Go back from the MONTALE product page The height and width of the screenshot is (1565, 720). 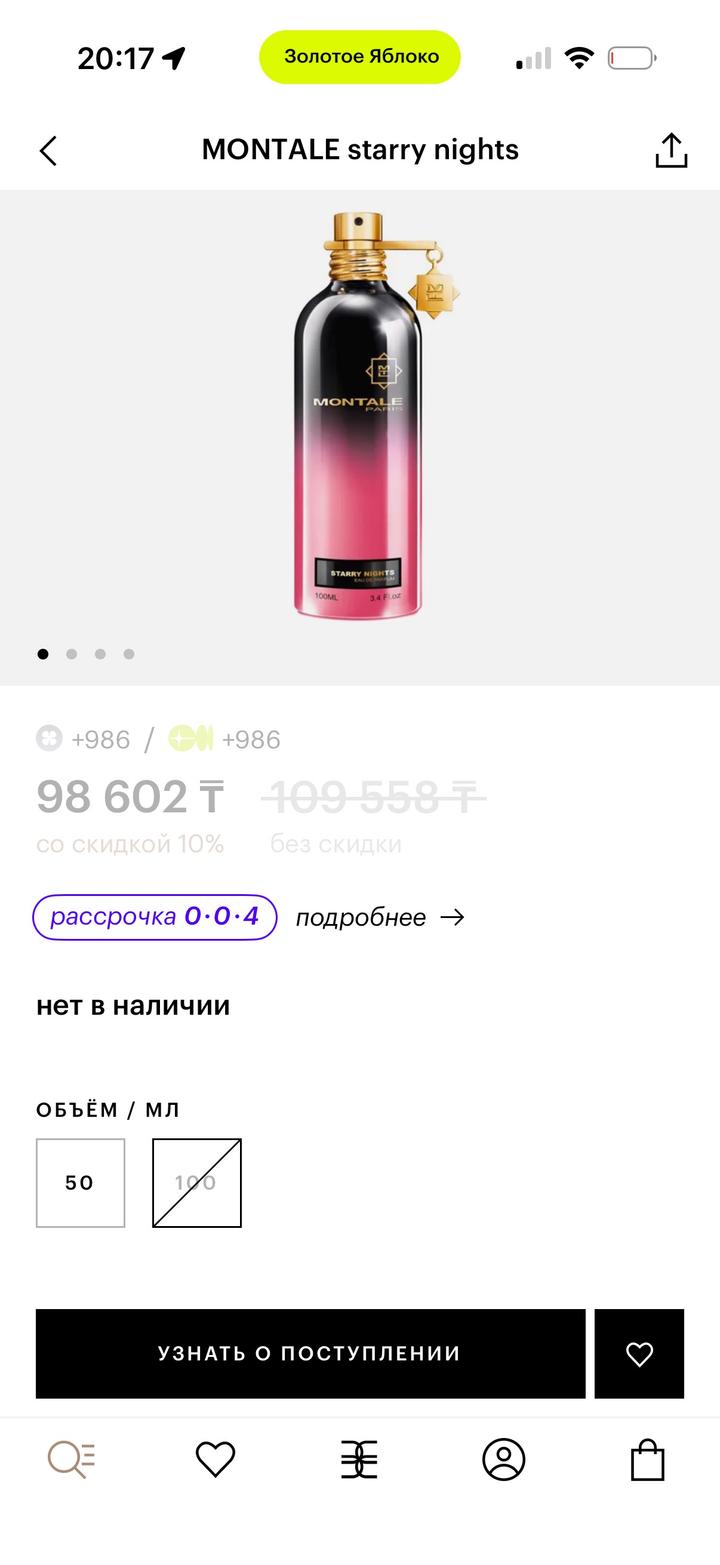click(x=48, y=151)
